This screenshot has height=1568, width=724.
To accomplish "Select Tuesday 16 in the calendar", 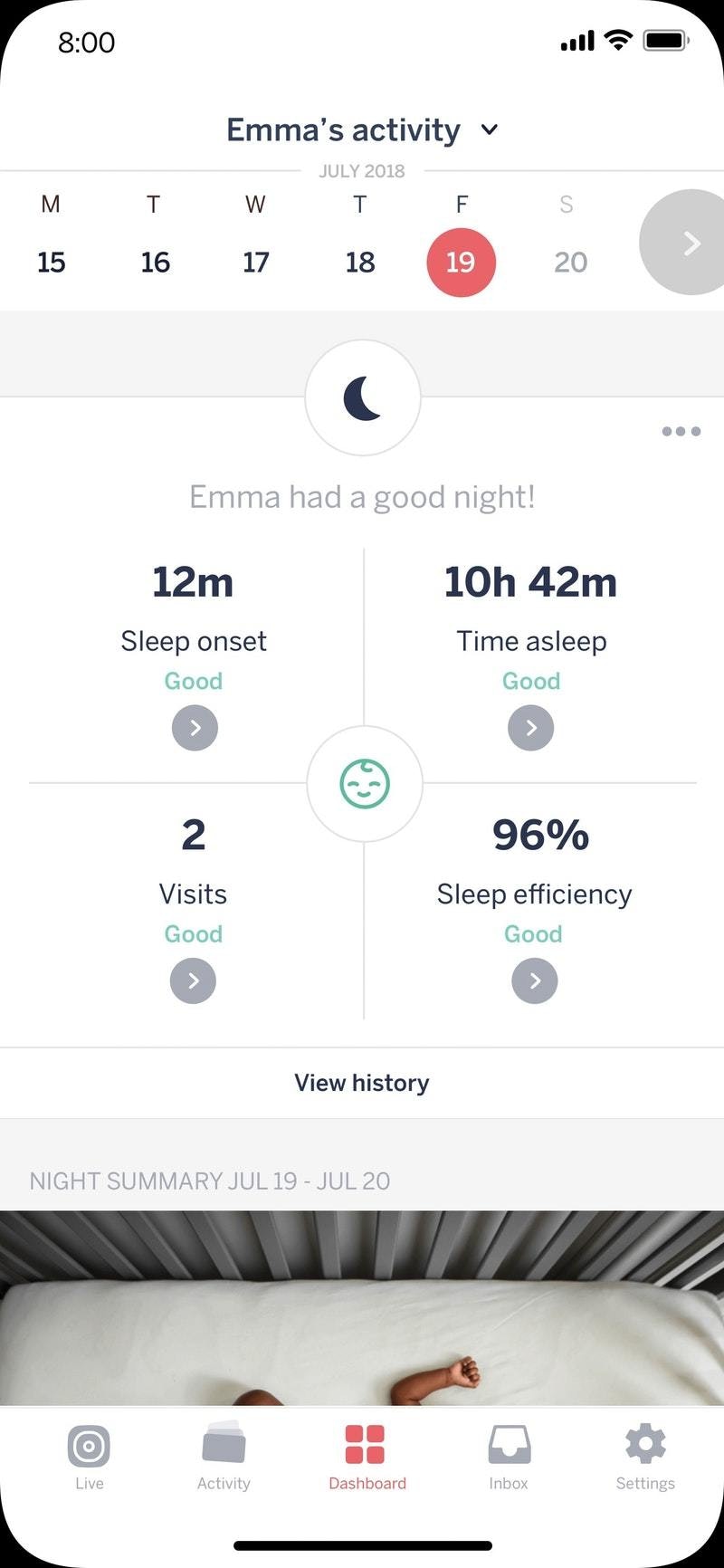I will (155, 262).
